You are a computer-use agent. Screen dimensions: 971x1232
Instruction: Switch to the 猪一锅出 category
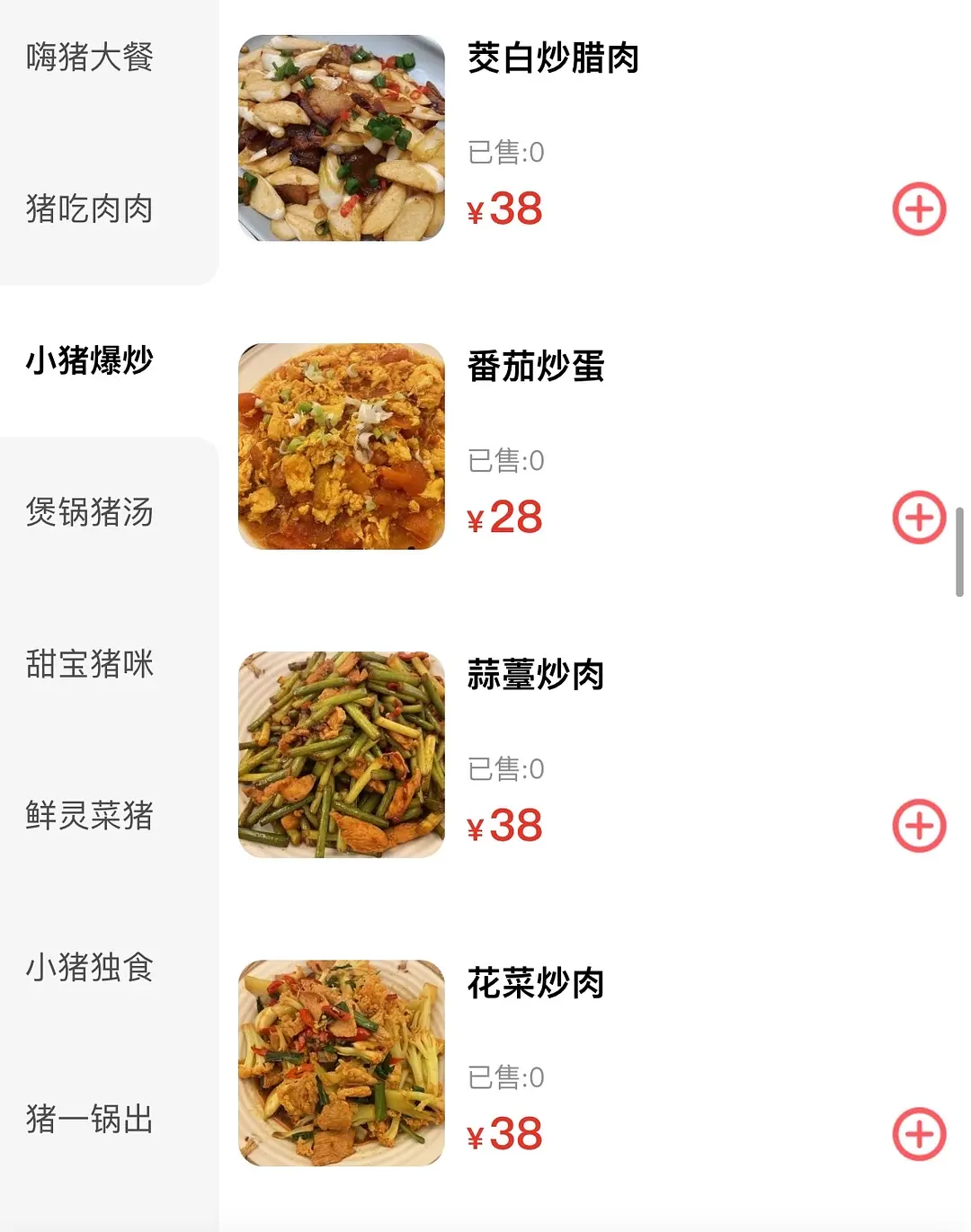90,1120
